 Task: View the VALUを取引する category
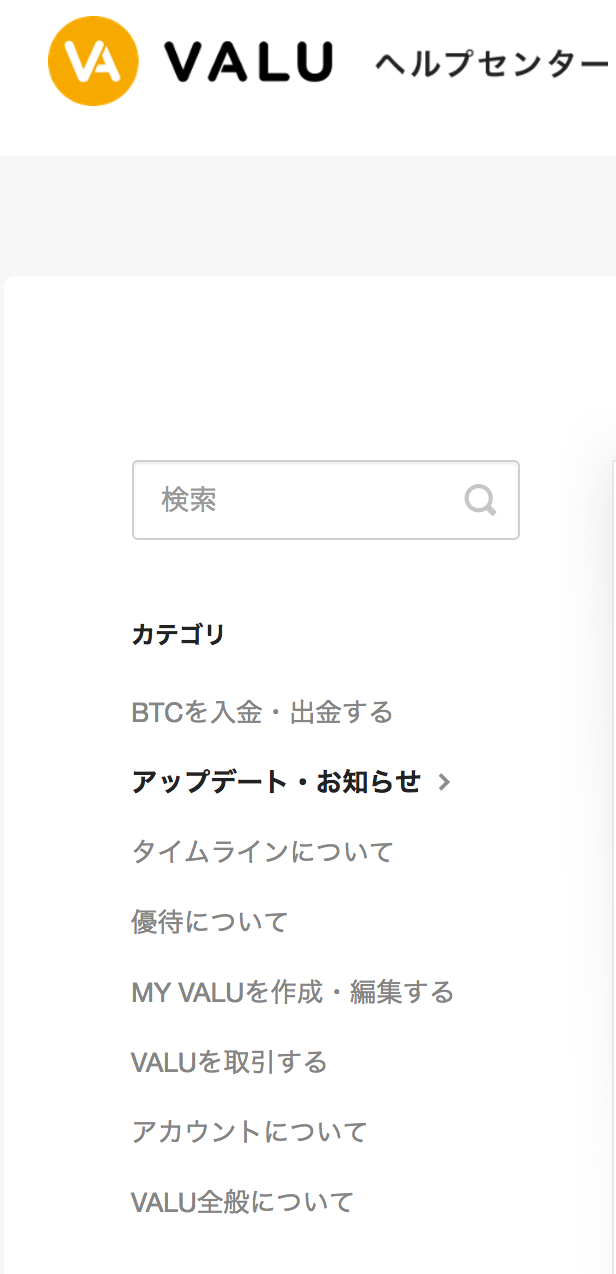(x=229, y=1062)
